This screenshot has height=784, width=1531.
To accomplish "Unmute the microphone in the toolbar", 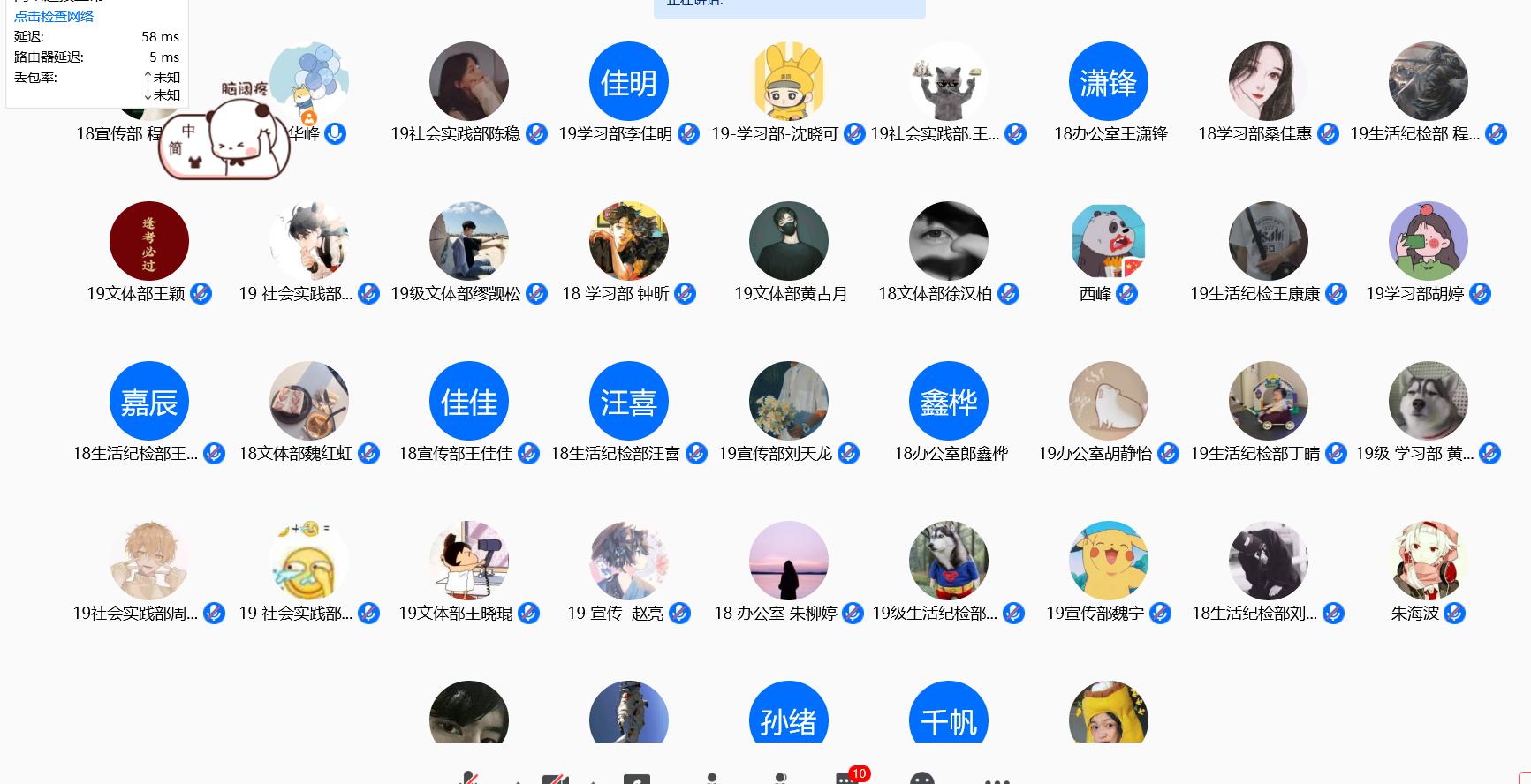I will point(469,778).
